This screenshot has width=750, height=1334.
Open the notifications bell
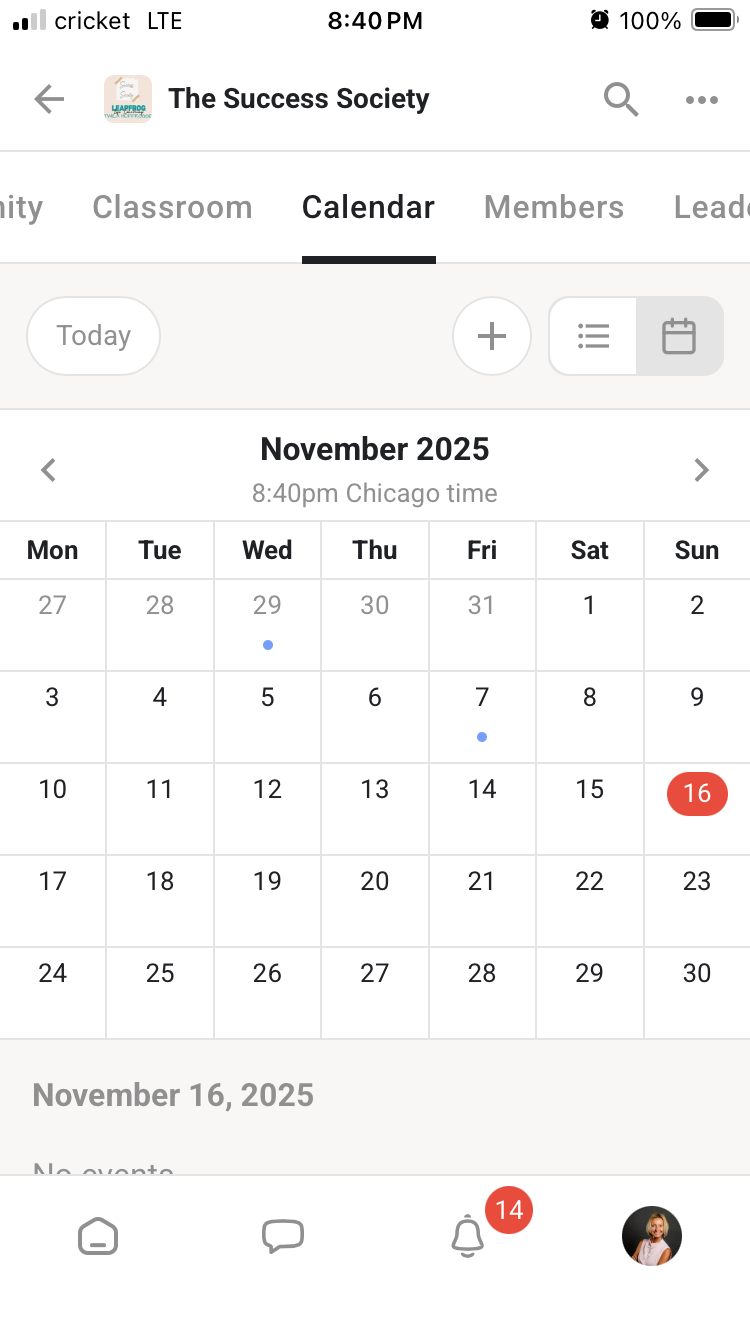pyautogui.click(x=467, y=1237)
